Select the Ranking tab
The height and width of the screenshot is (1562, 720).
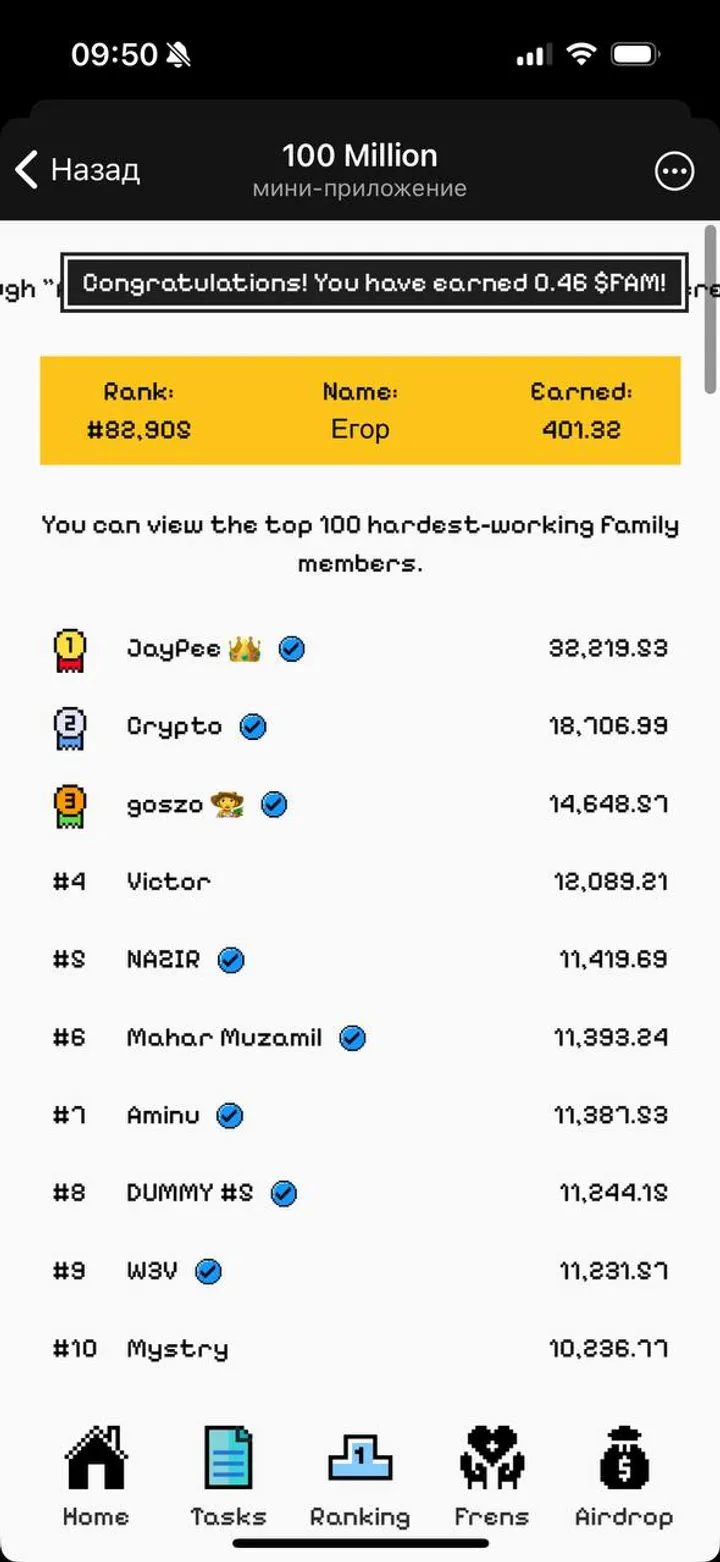click(360, 1476)
